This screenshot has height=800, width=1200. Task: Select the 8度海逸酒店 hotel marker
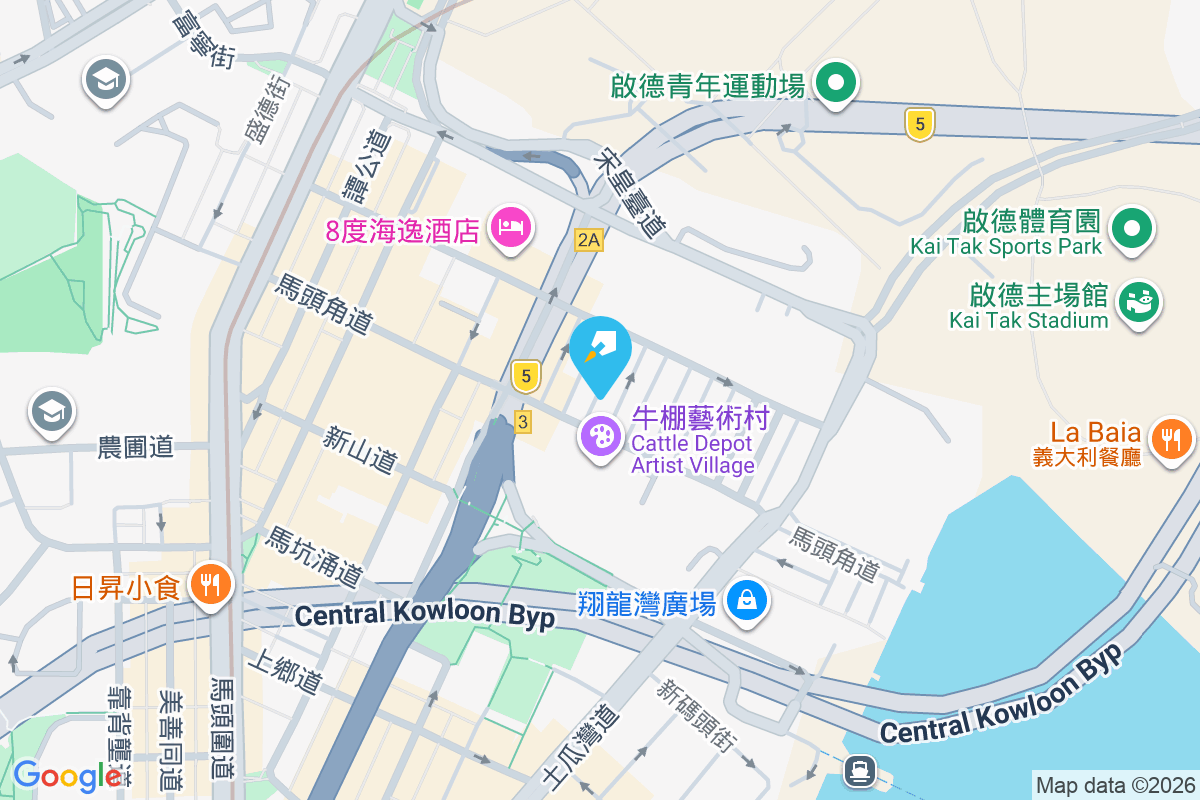511,229
